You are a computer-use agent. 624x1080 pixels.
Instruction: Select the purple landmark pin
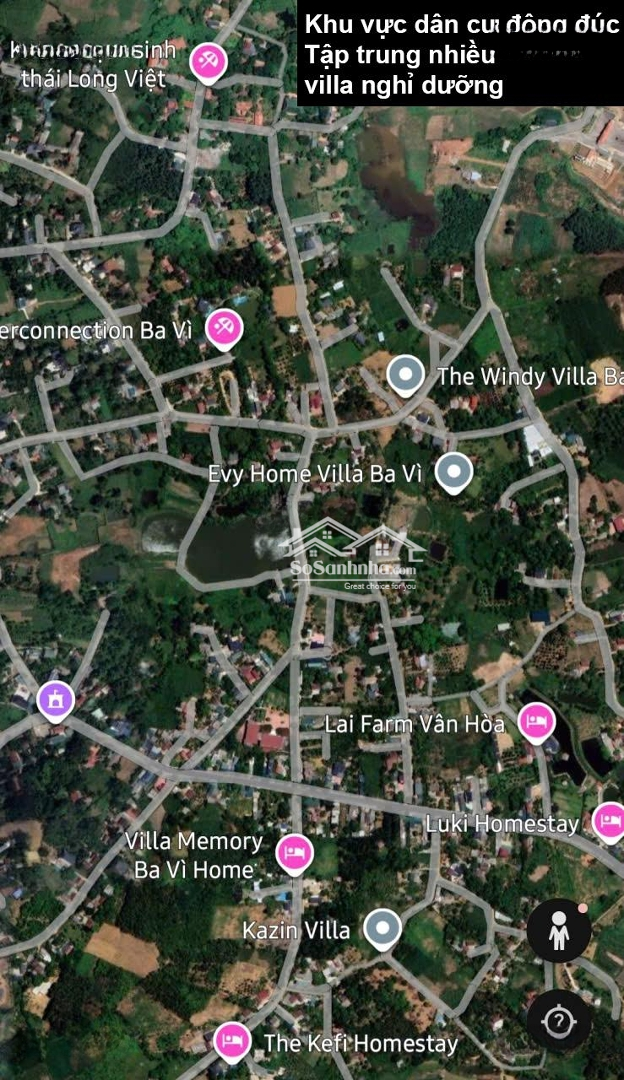point(55,699)
